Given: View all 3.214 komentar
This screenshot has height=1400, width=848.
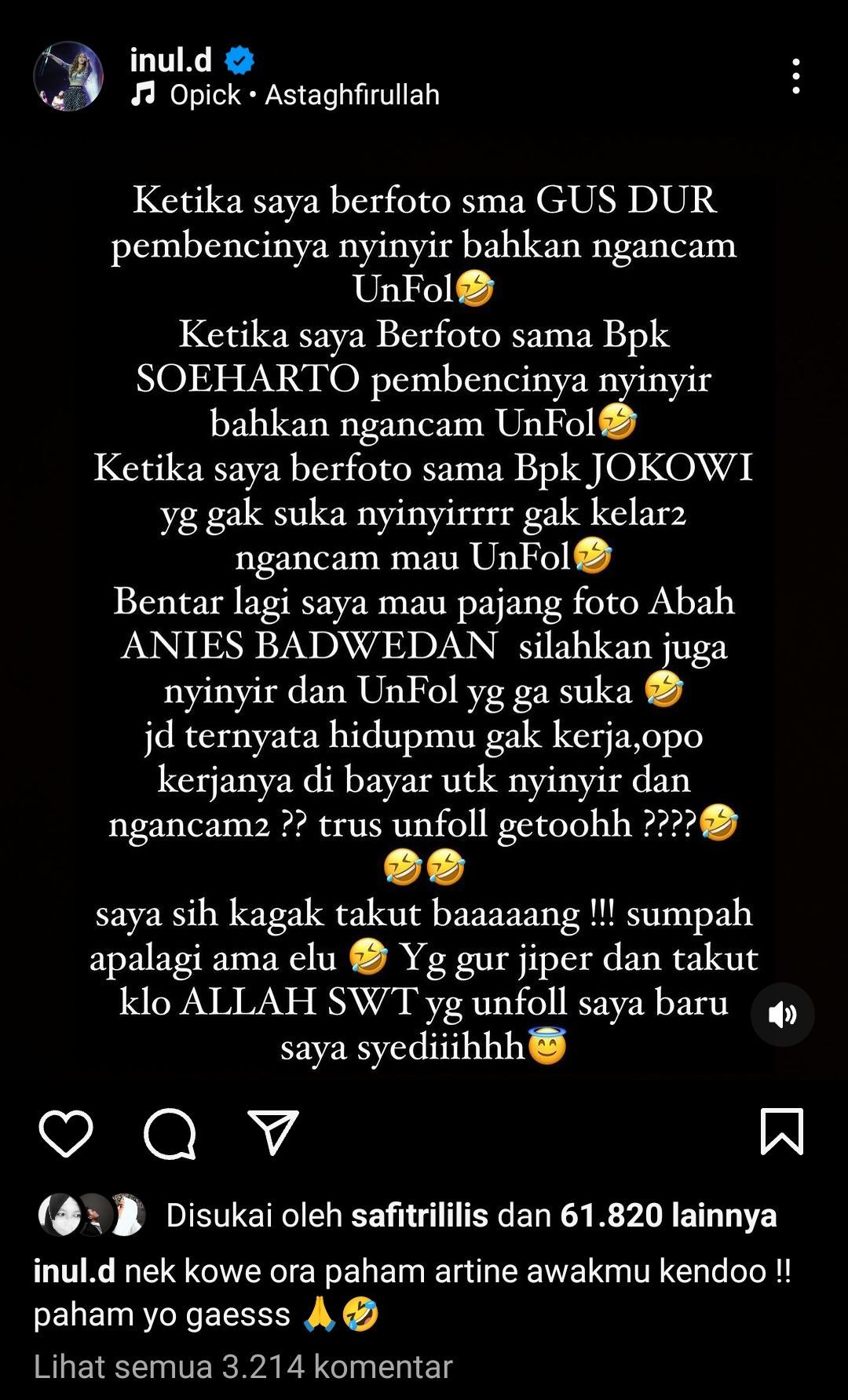Looking at the screenshot, I should (243, 1366).
